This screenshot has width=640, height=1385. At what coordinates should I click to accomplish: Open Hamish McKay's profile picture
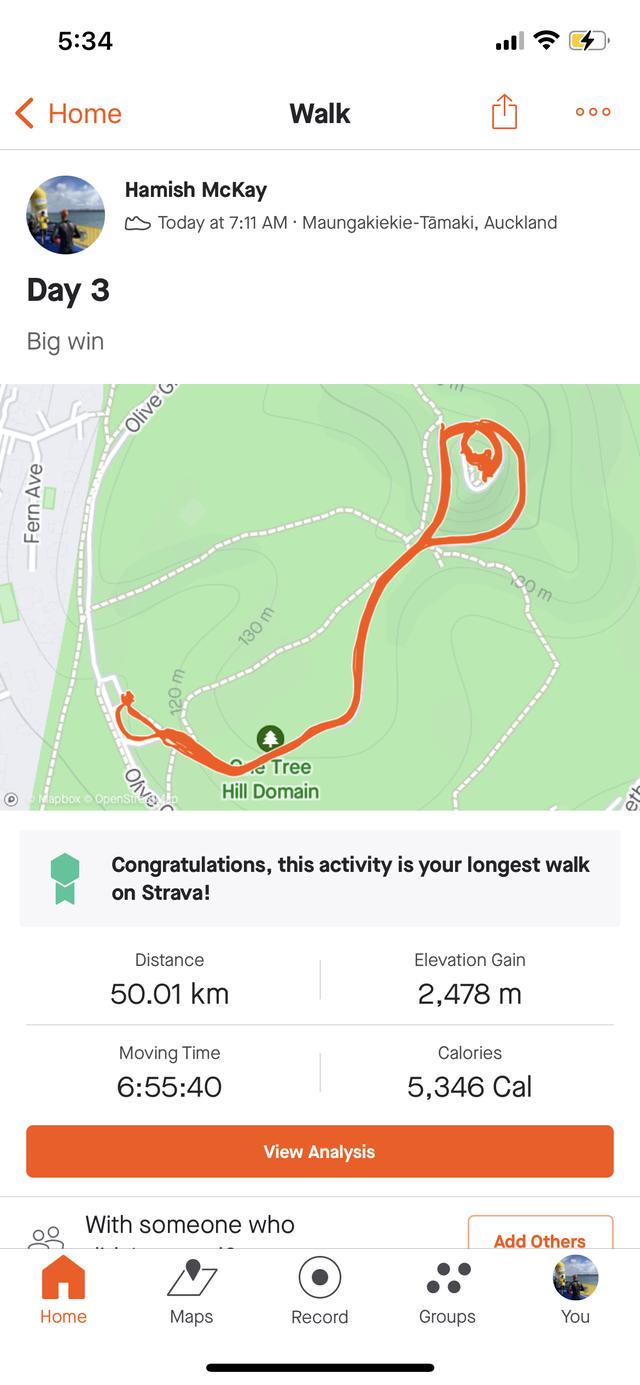click(65, 214)
